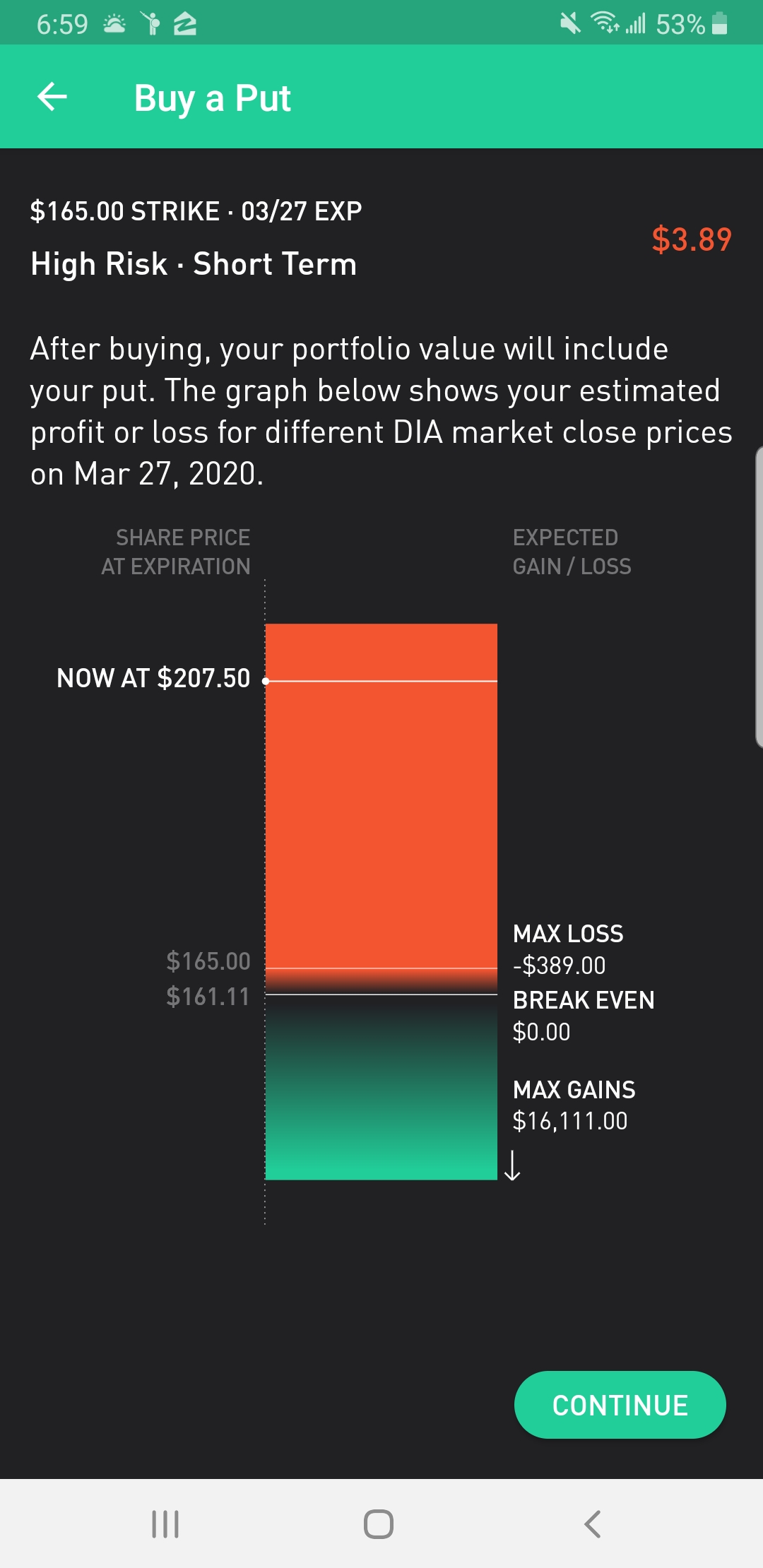Tap the weather notification icon
Viewport: 763px width, 1568px height.
tap(113, 23)
